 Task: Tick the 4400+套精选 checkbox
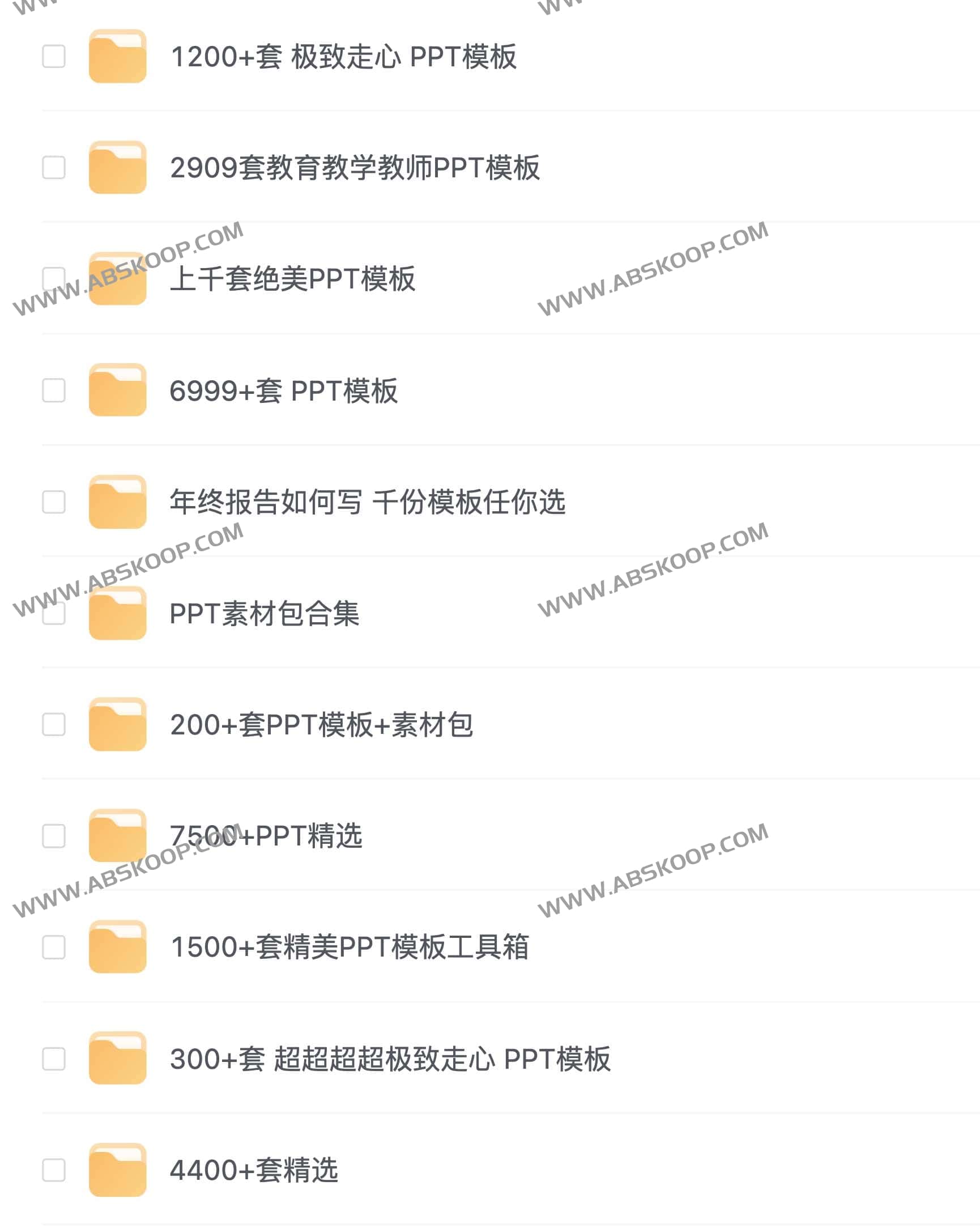pyautogui.click(x=54, y=1170)
